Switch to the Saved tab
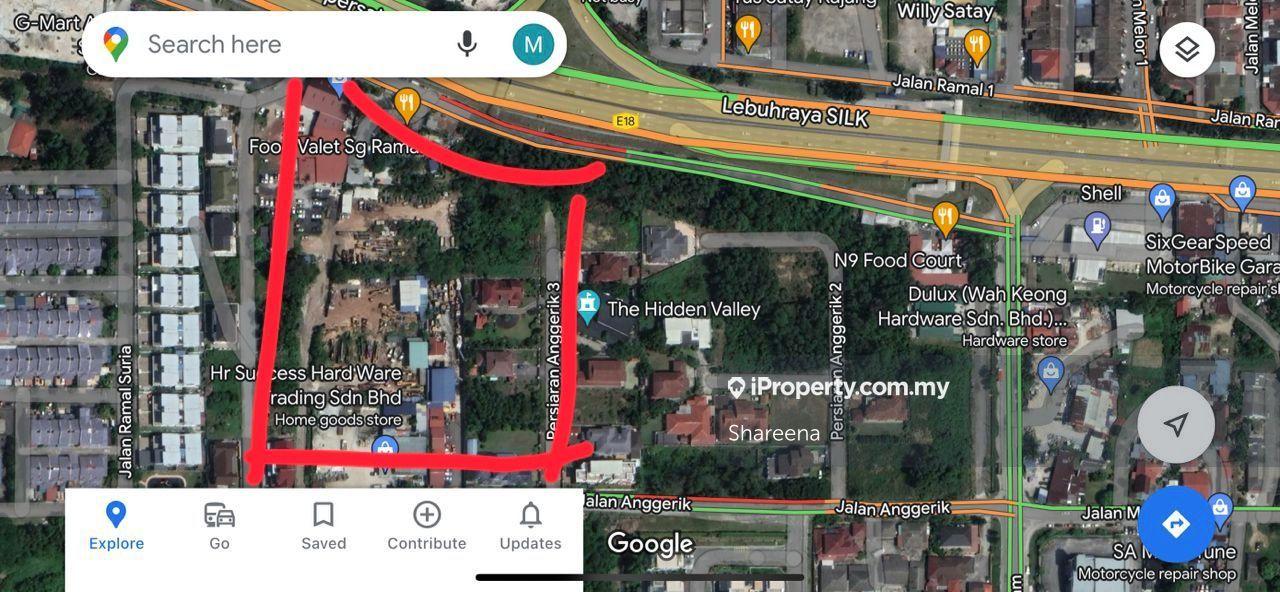 (323, 526)
